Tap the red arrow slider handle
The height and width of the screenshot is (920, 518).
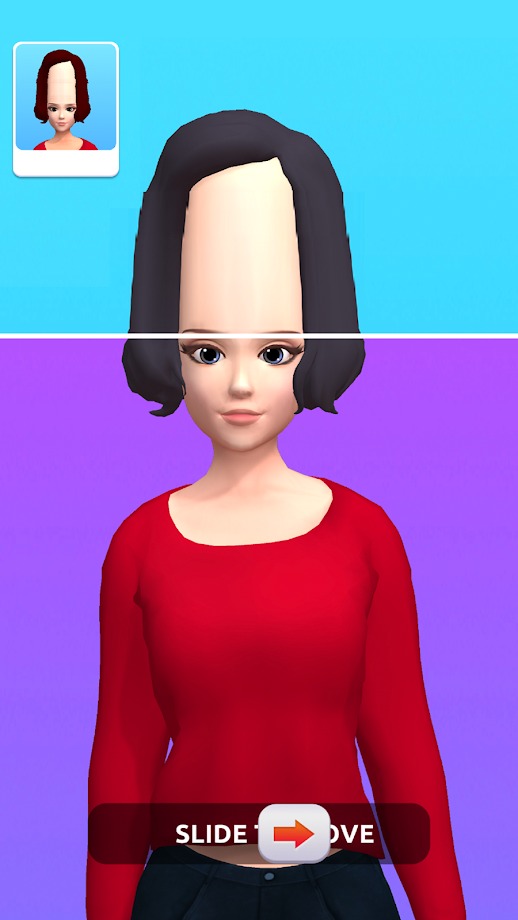tap(294, 833)
